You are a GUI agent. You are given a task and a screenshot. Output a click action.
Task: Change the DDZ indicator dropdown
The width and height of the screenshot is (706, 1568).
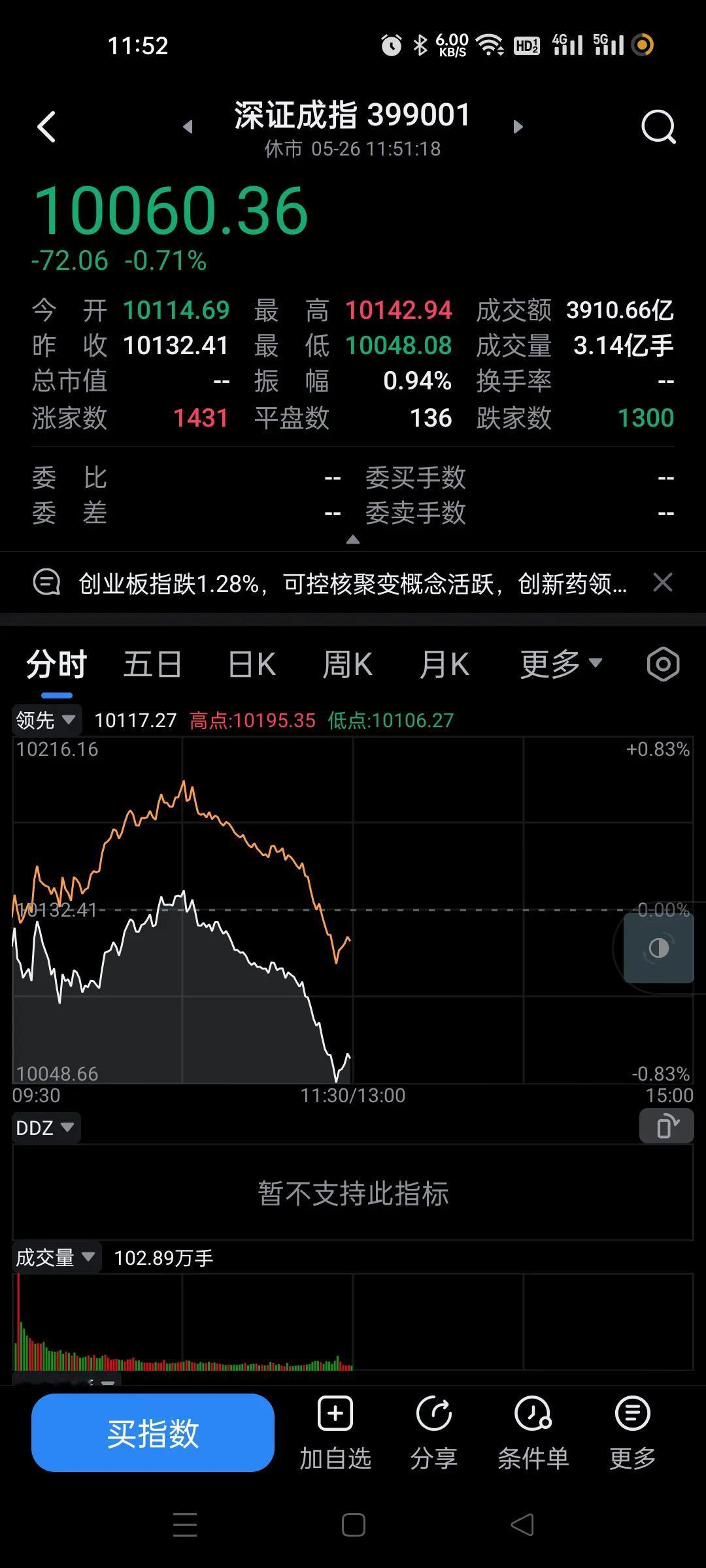(46, 1128)
